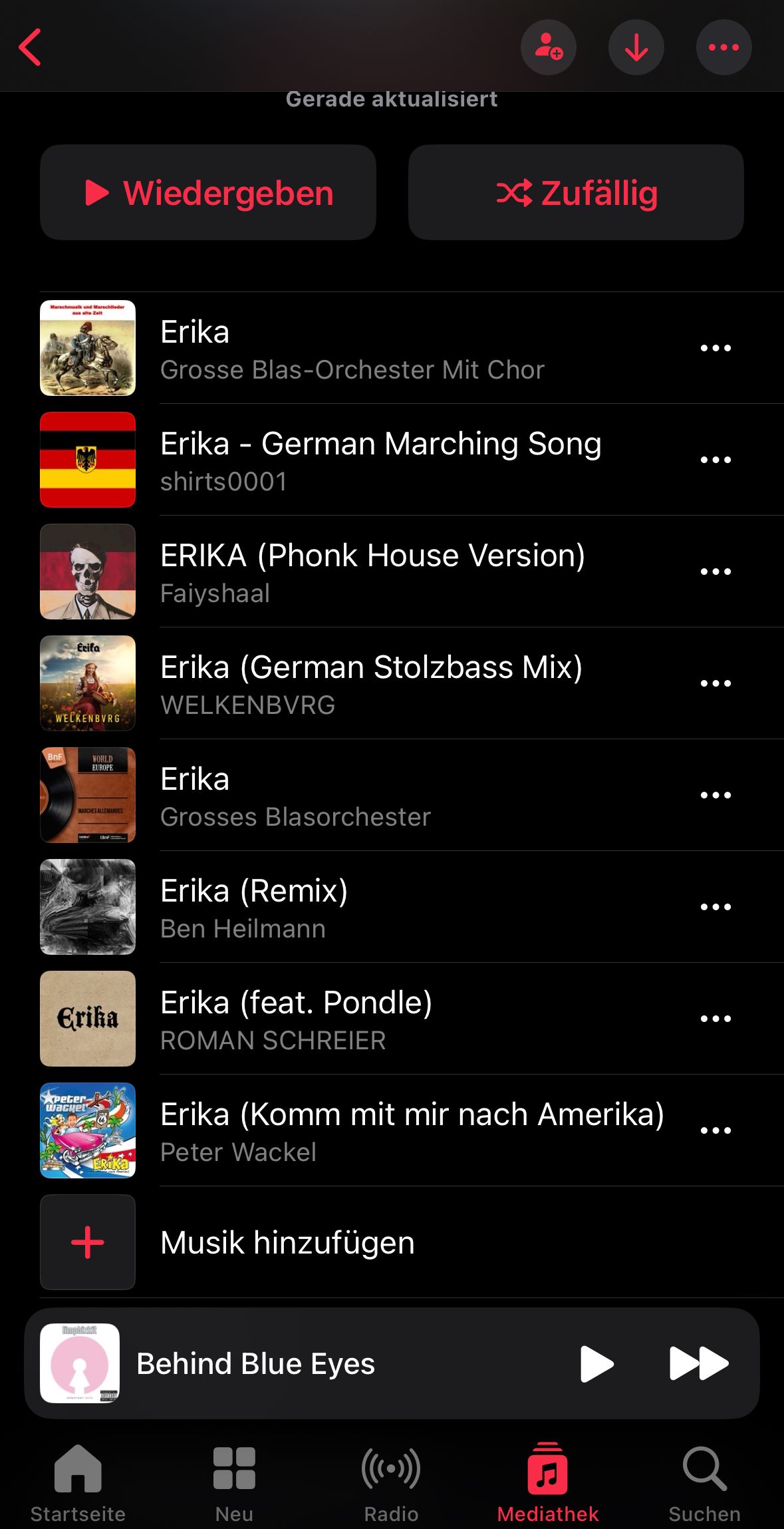Play Erika (Komm mit mir nach Amerika)
784x1529 pixels.
[412, 1131]
